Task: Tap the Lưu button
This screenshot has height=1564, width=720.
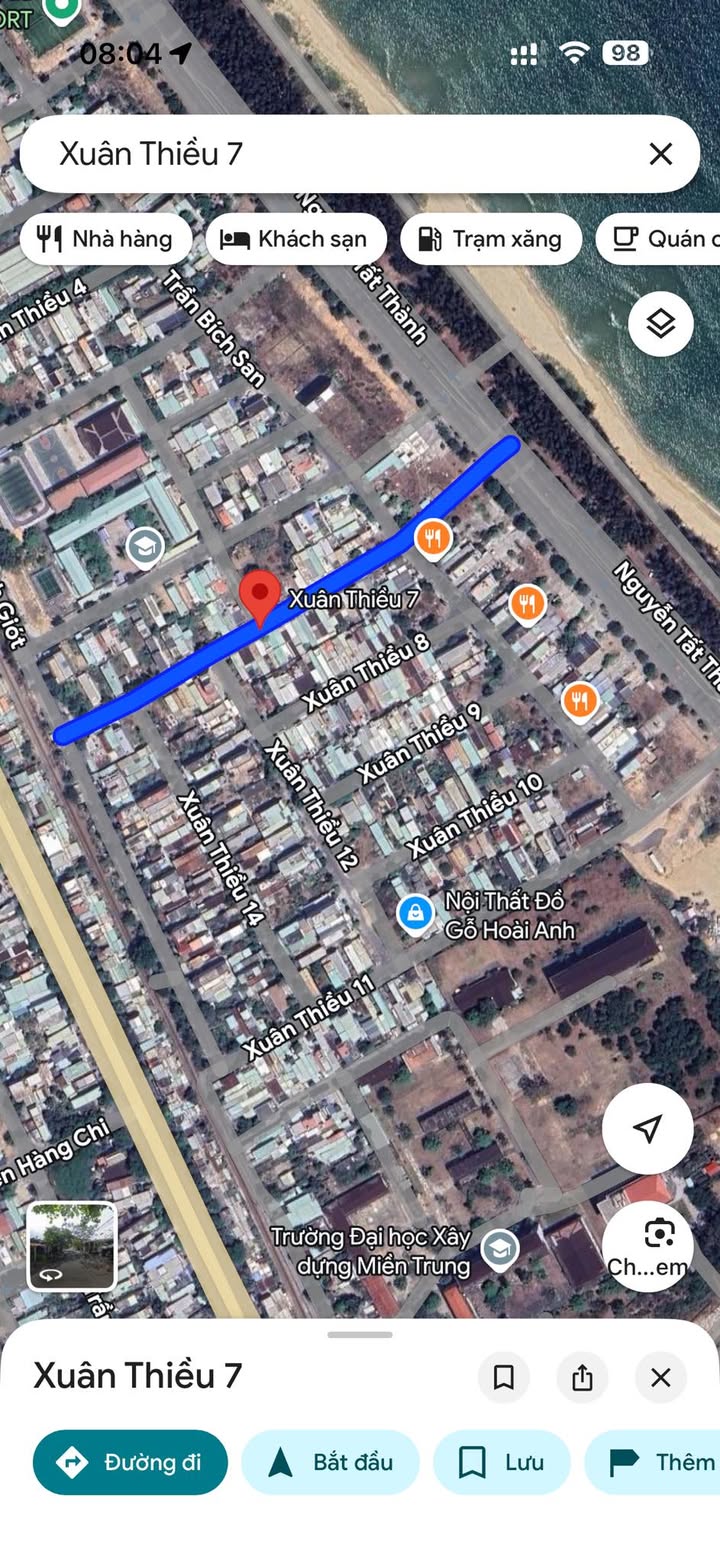Action: click(501, 1462)
